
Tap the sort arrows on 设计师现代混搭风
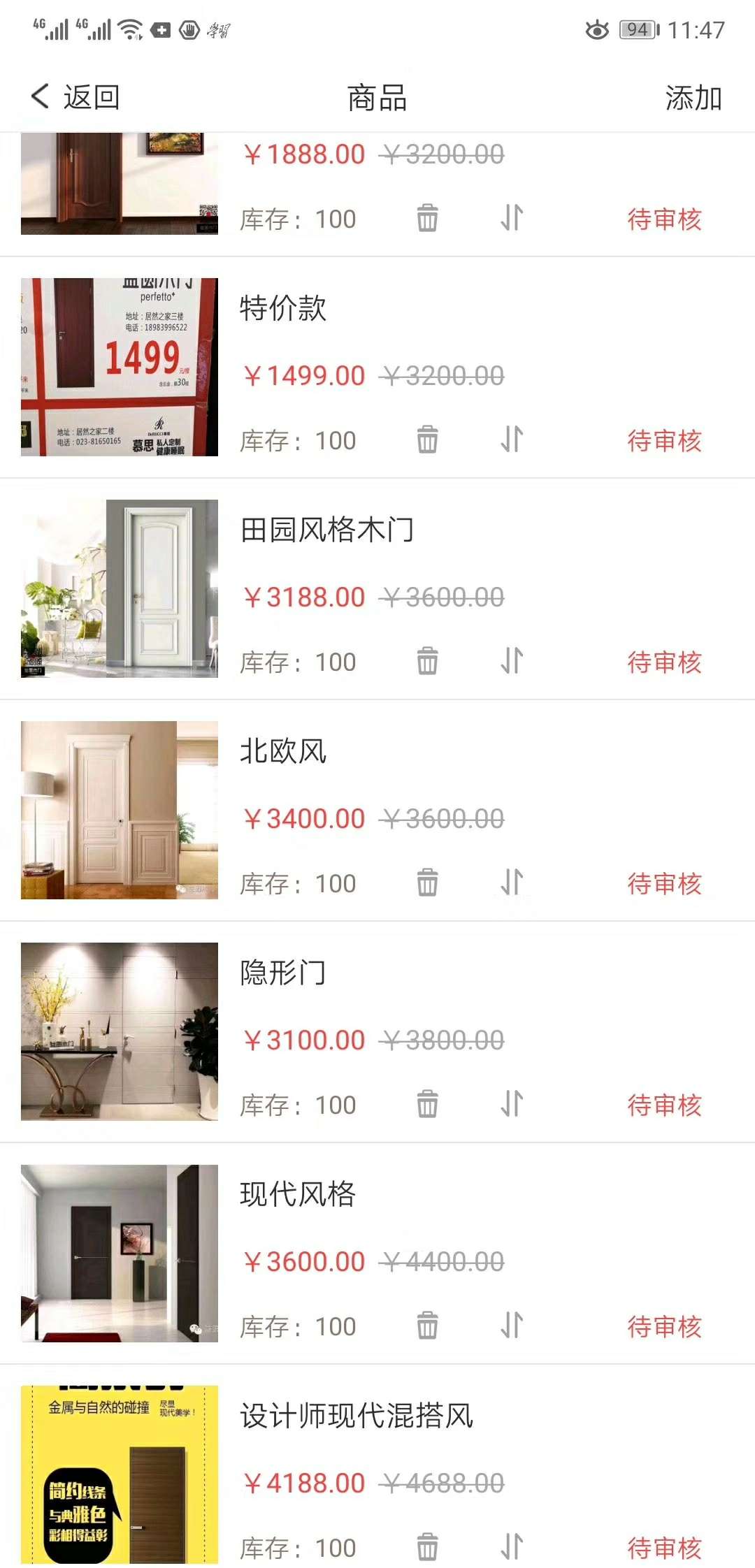512,1547
